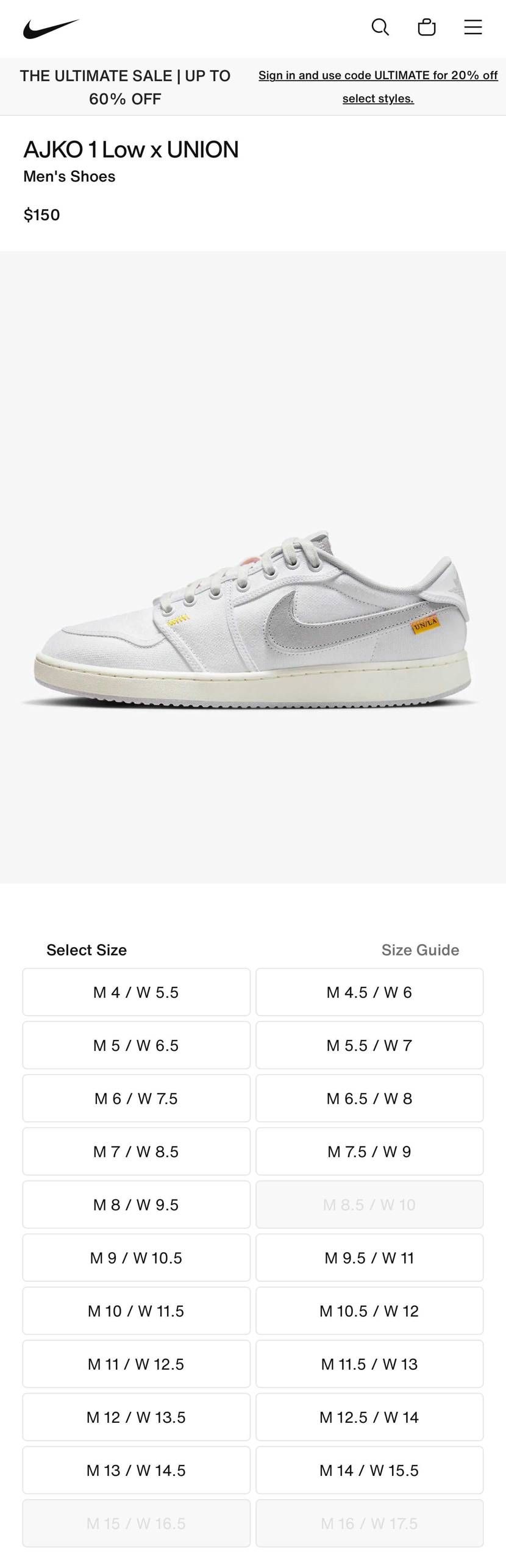This screenshot has height=1568, width=506.
Task: Open the AJKO 1 Low product image
Action: (x=253, y=567)
